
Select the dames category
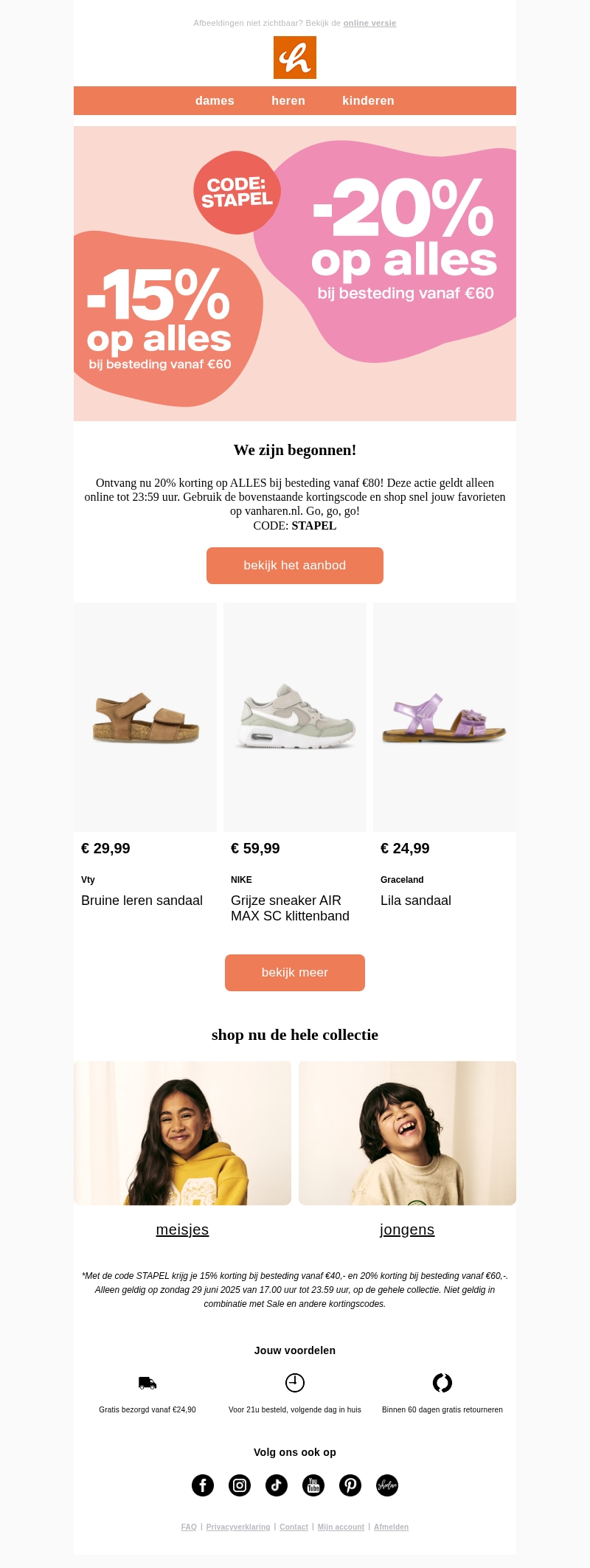pos(215,101)
